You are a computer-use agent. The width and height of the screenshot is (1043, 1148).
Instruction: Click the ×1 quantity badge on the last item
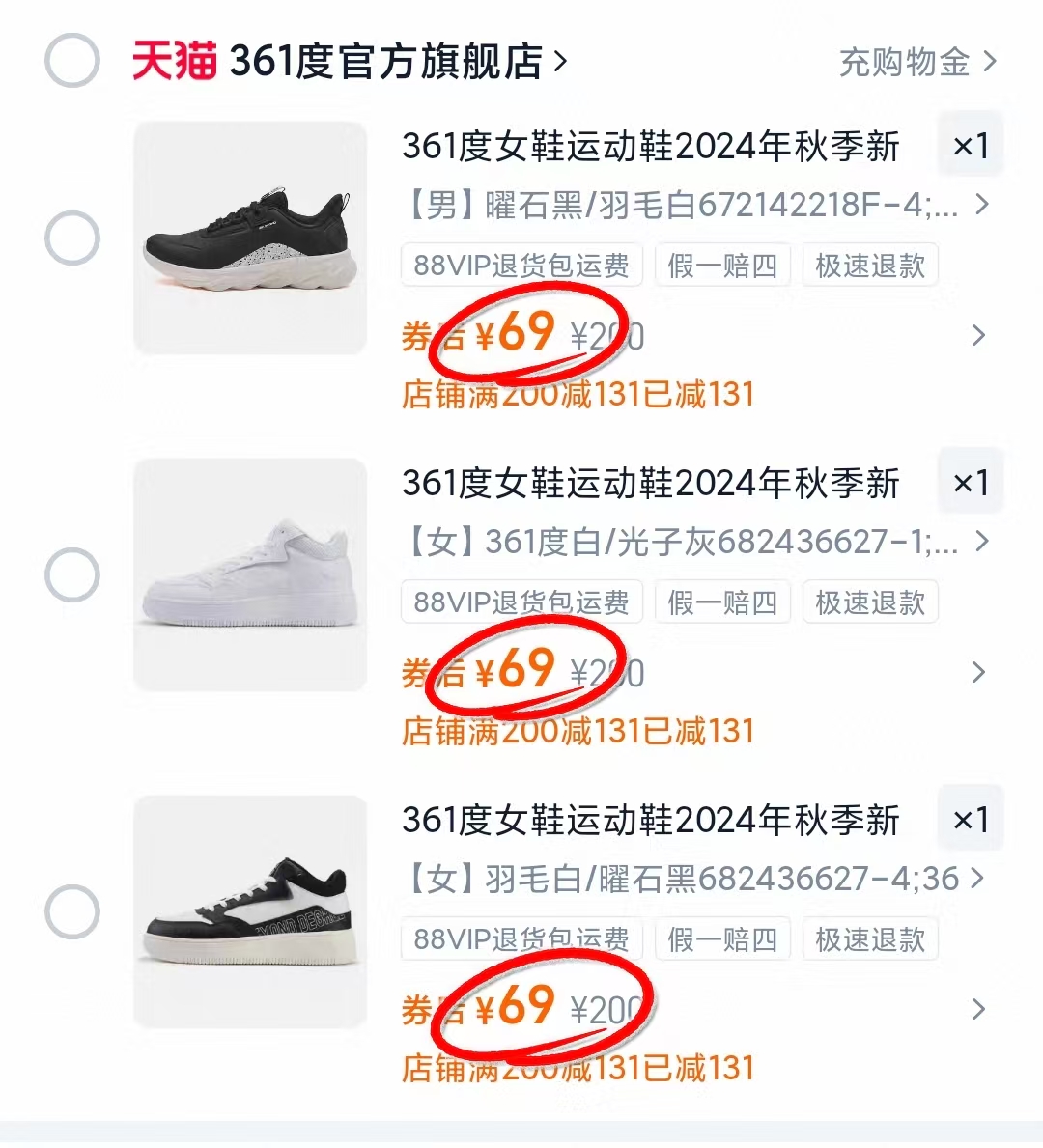[x=971, y=819]
